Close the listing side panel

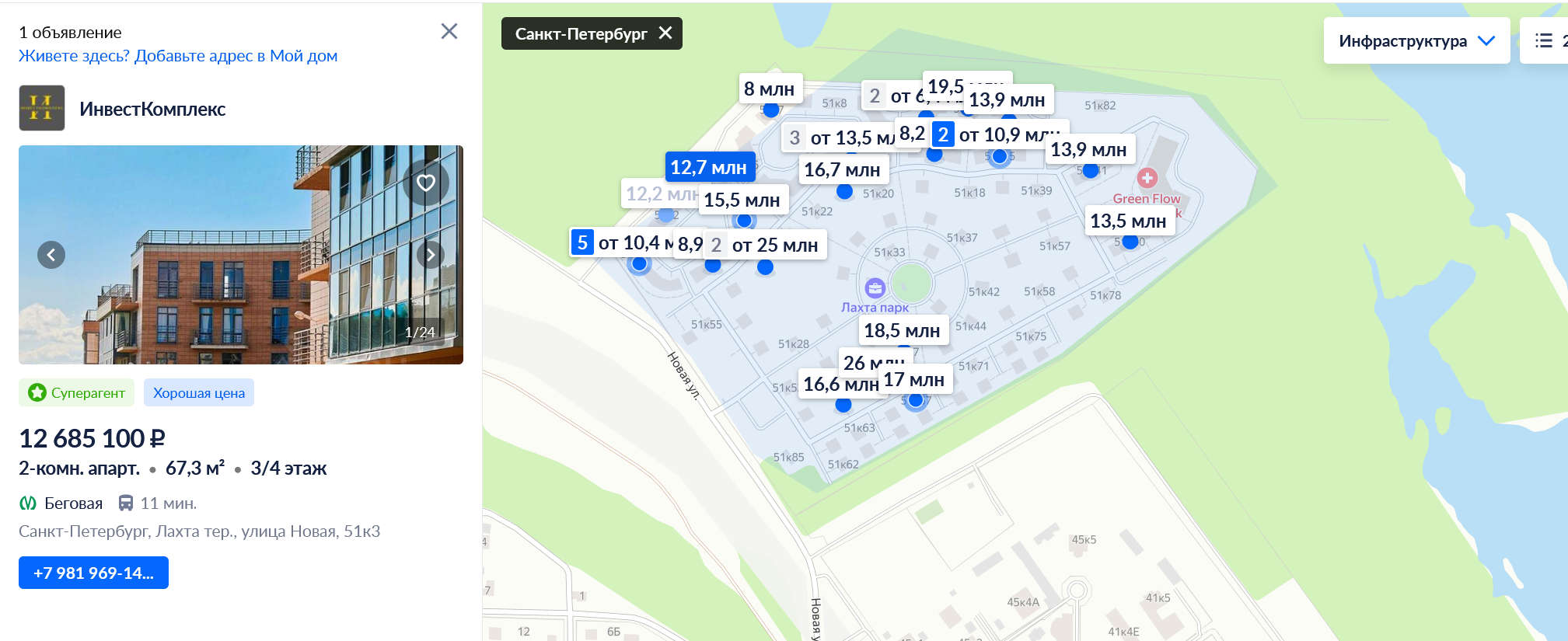click(x=449, y=32)
